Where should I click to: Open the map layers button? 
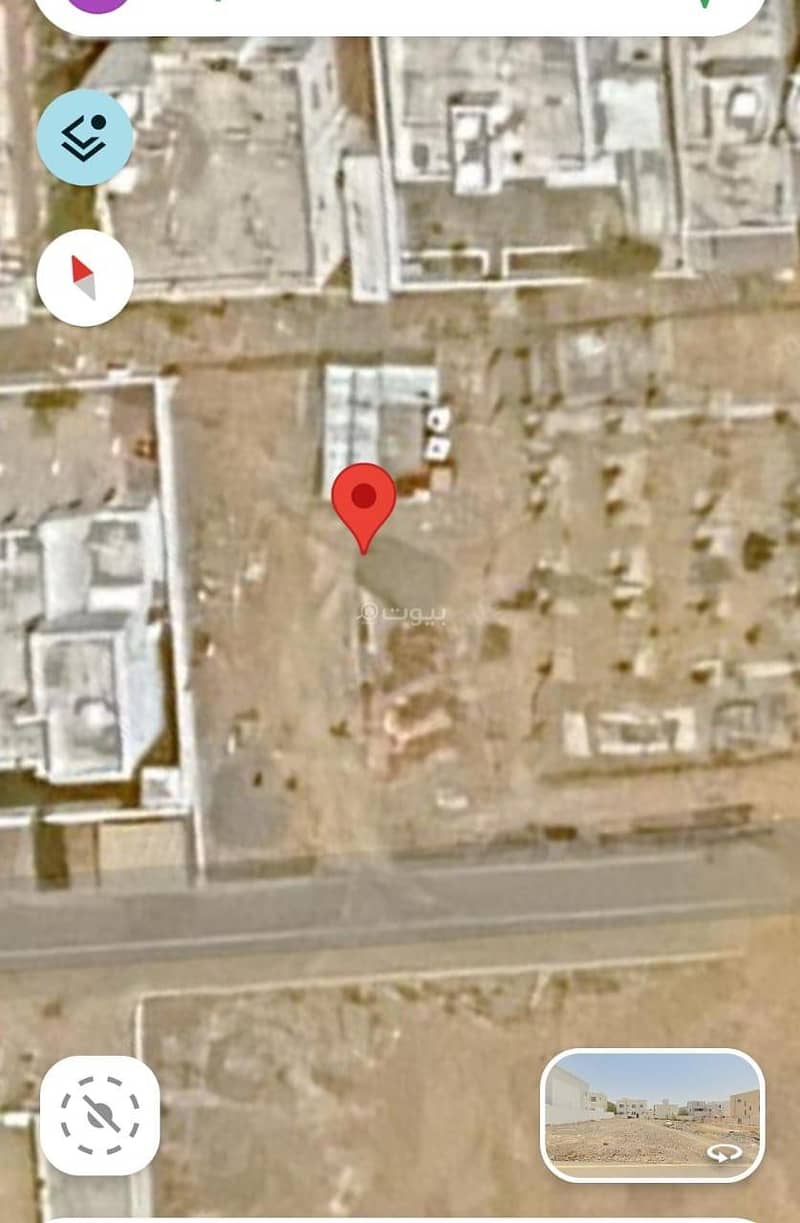[85, 138]
